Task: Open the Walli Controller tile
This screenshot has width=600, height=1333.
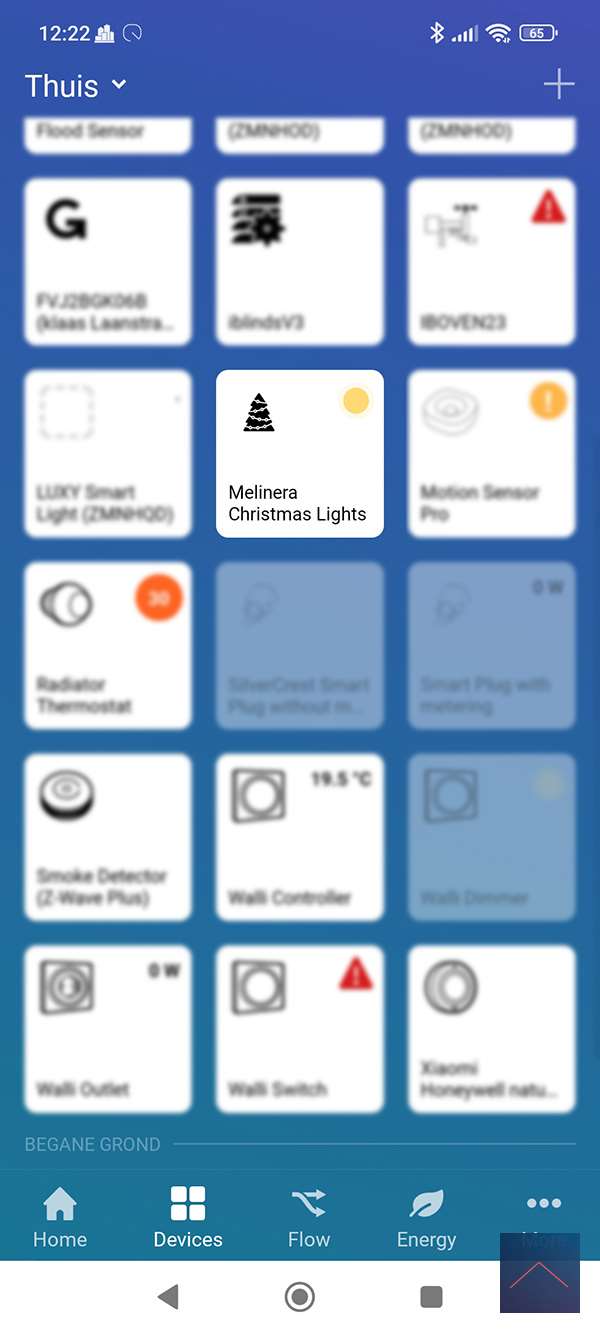Action: click(299, 838)
